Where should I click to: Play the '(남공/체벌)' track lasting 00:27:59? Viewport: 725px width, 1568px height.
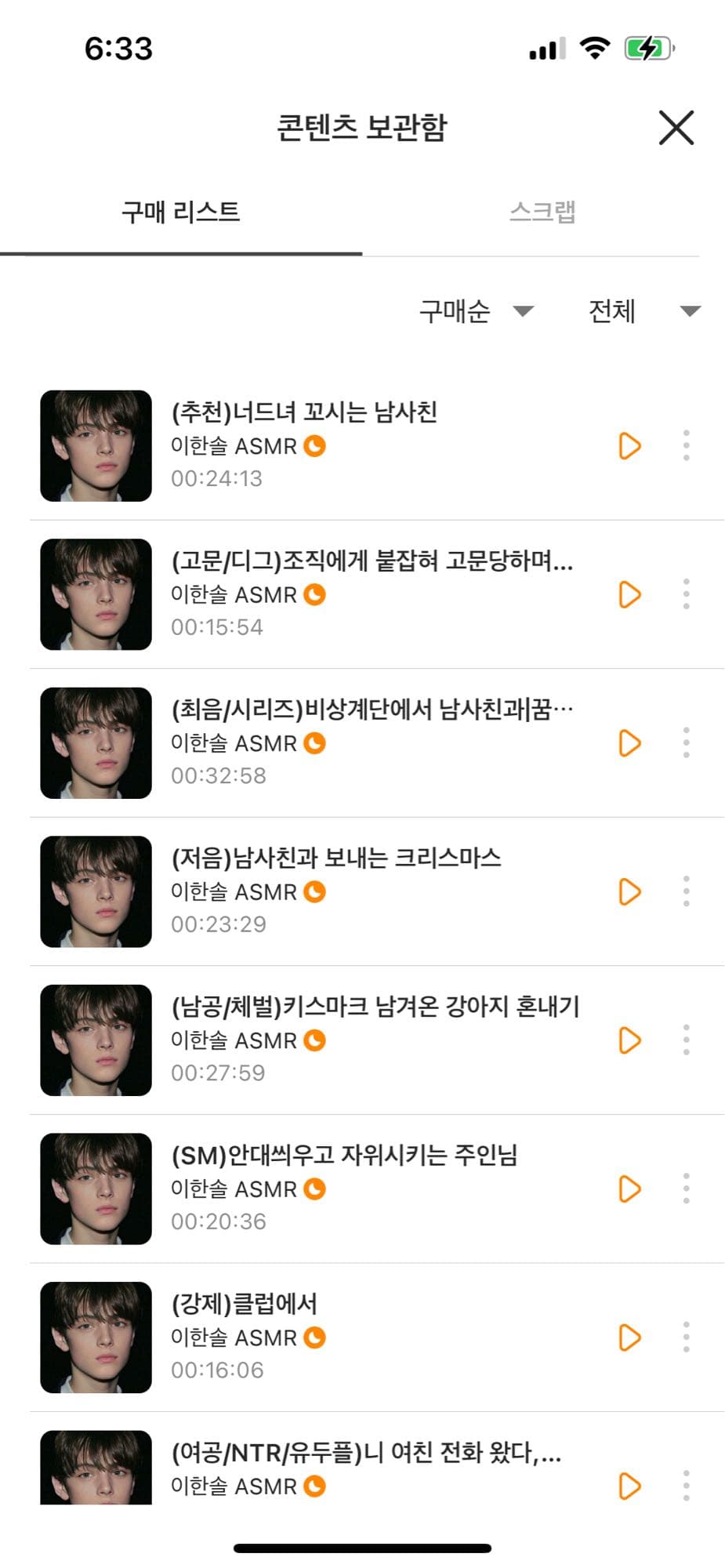pos(629,1040)
